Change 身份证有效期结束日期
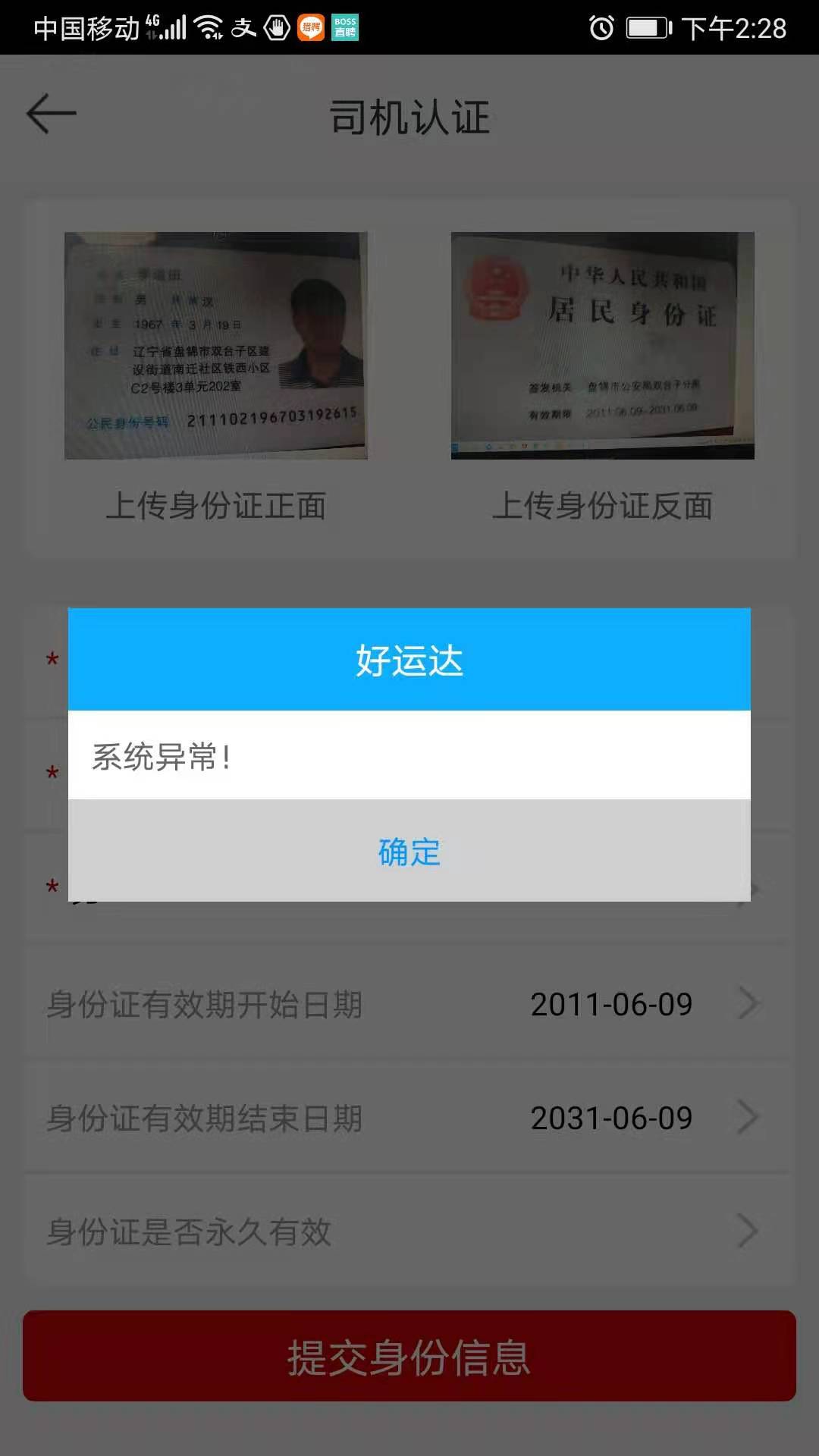This screenshot has height=1456, width=819. pos(409,1118)
